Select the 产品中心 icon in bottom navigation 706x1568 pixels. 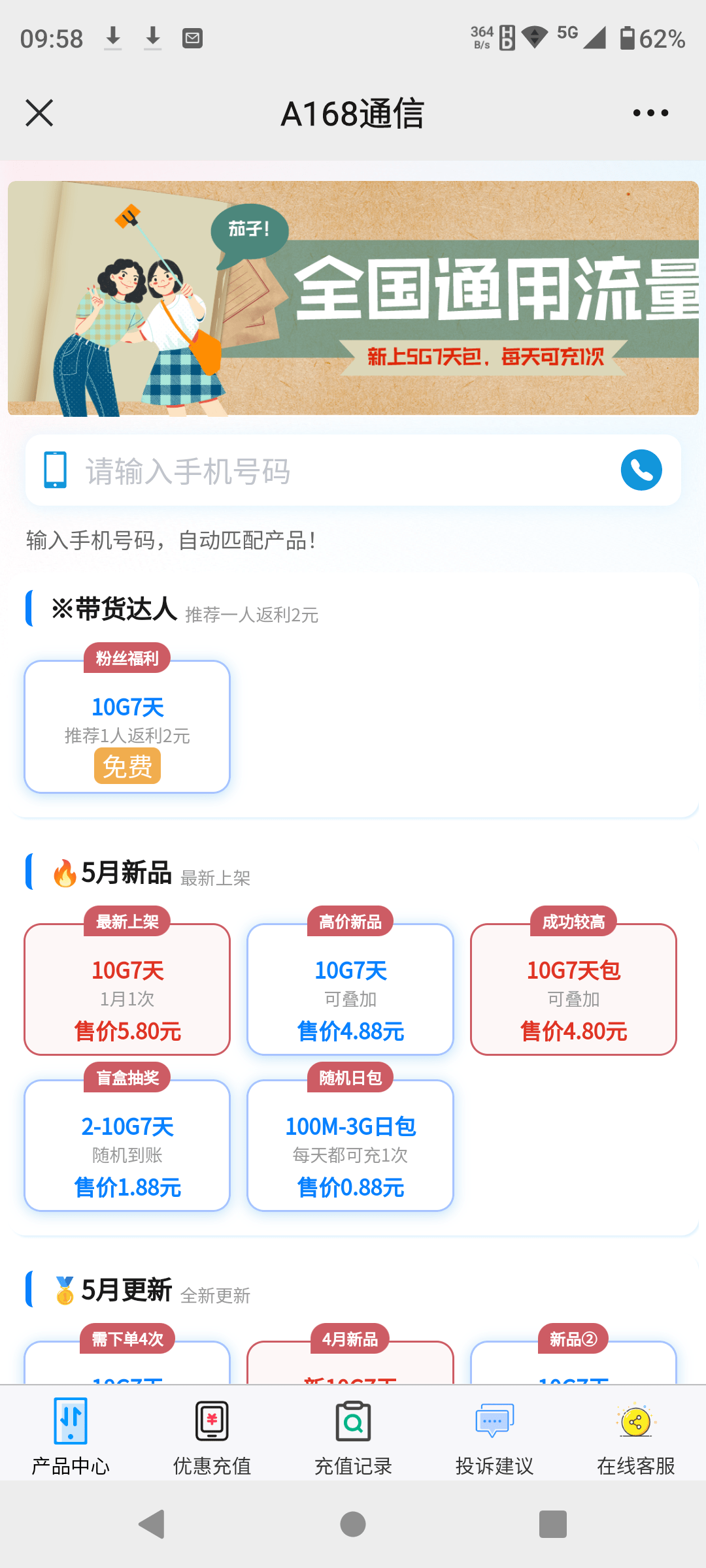point(70,1431)
